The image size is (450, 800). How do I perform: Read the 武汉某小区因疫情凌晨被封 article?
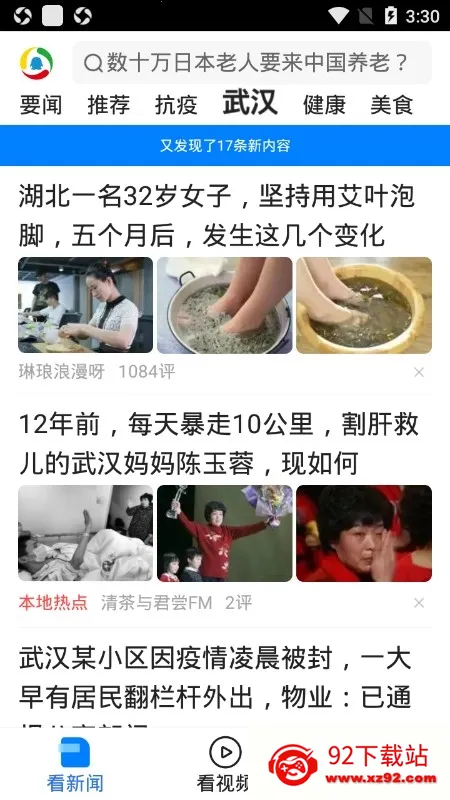pyautogui.click(x=215, y=679)
